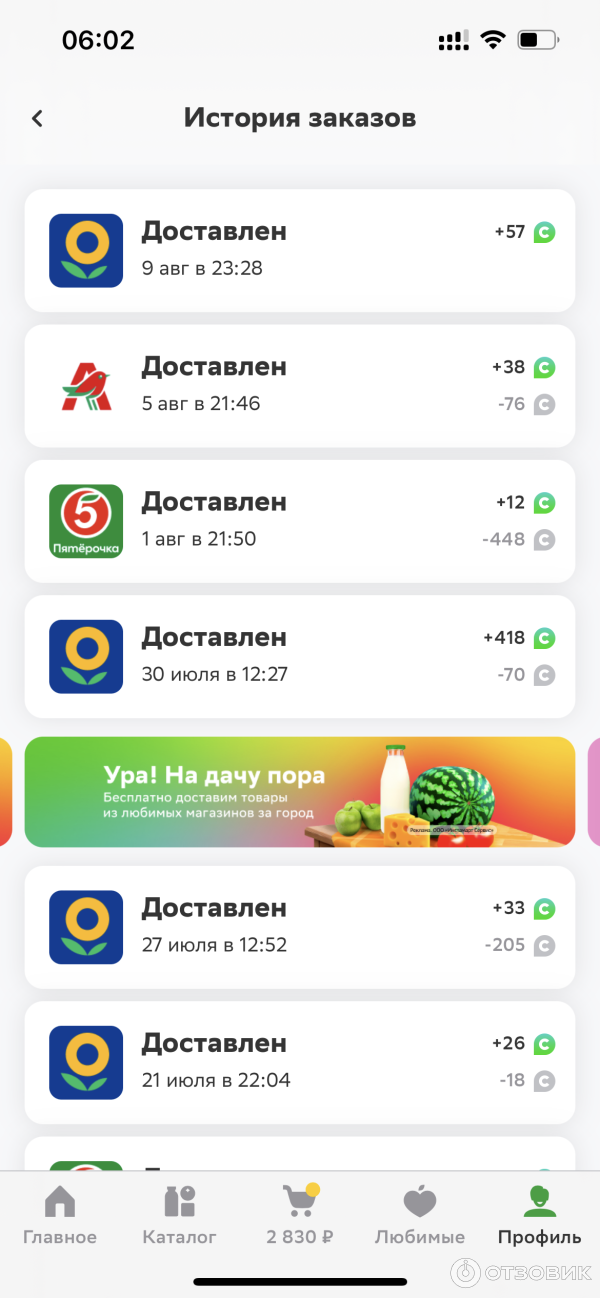Open the cart with 2 830 ₽
This screenshot has width=600, height=1298.
click(300, 1214)
